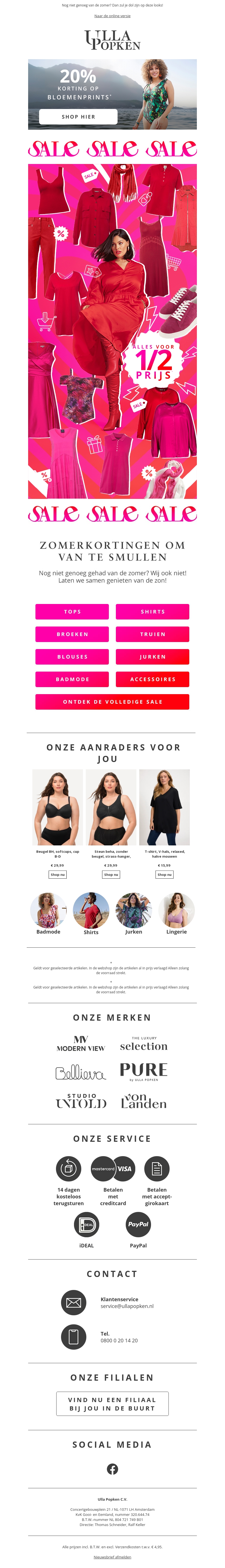Tap 'Vind nu een filiaal bij jou'
This screenshot has width=225, height=1568.
pyautogui.click(x=112, y=1404)
